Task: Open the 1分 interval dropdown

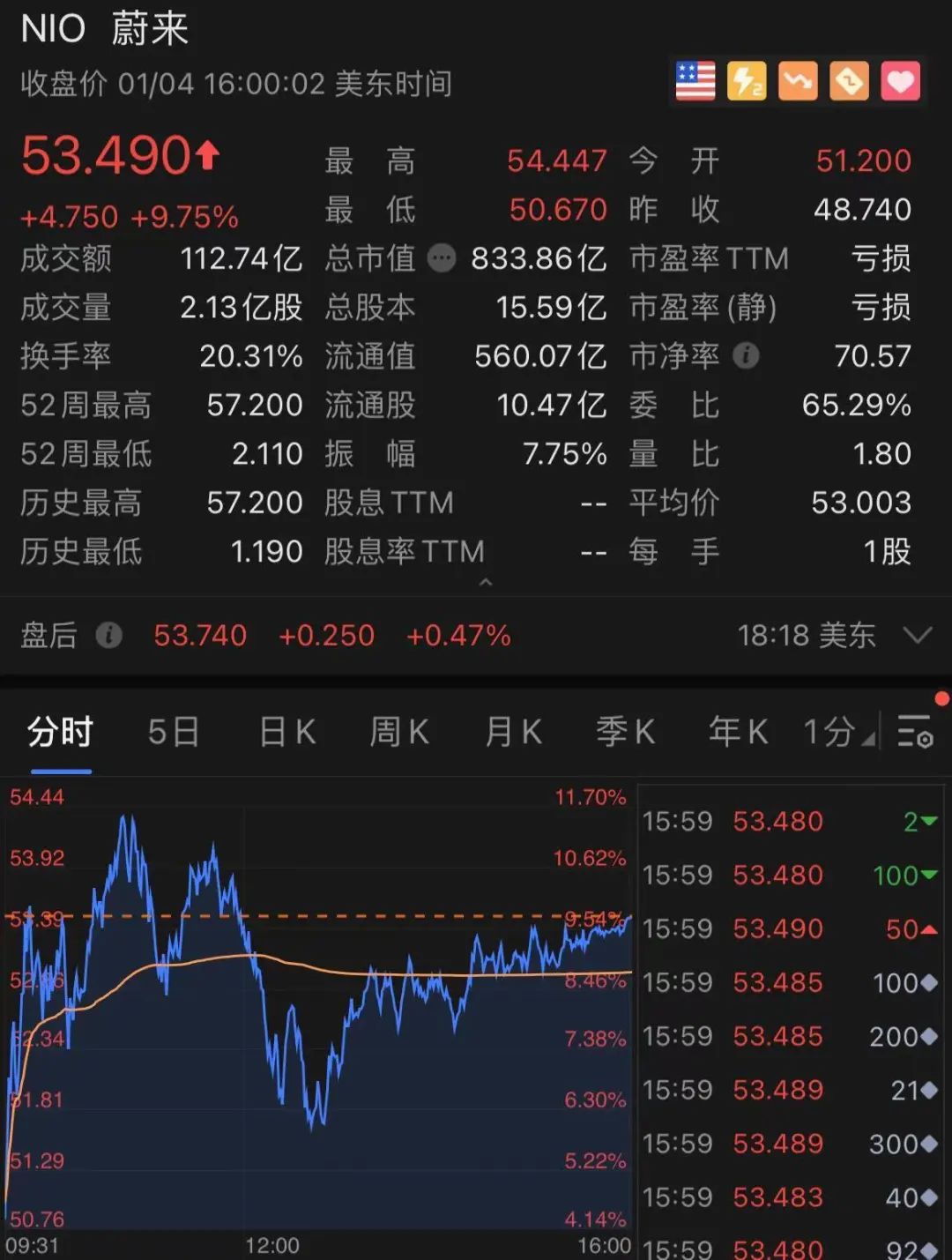Action: [x=838, y=732]
